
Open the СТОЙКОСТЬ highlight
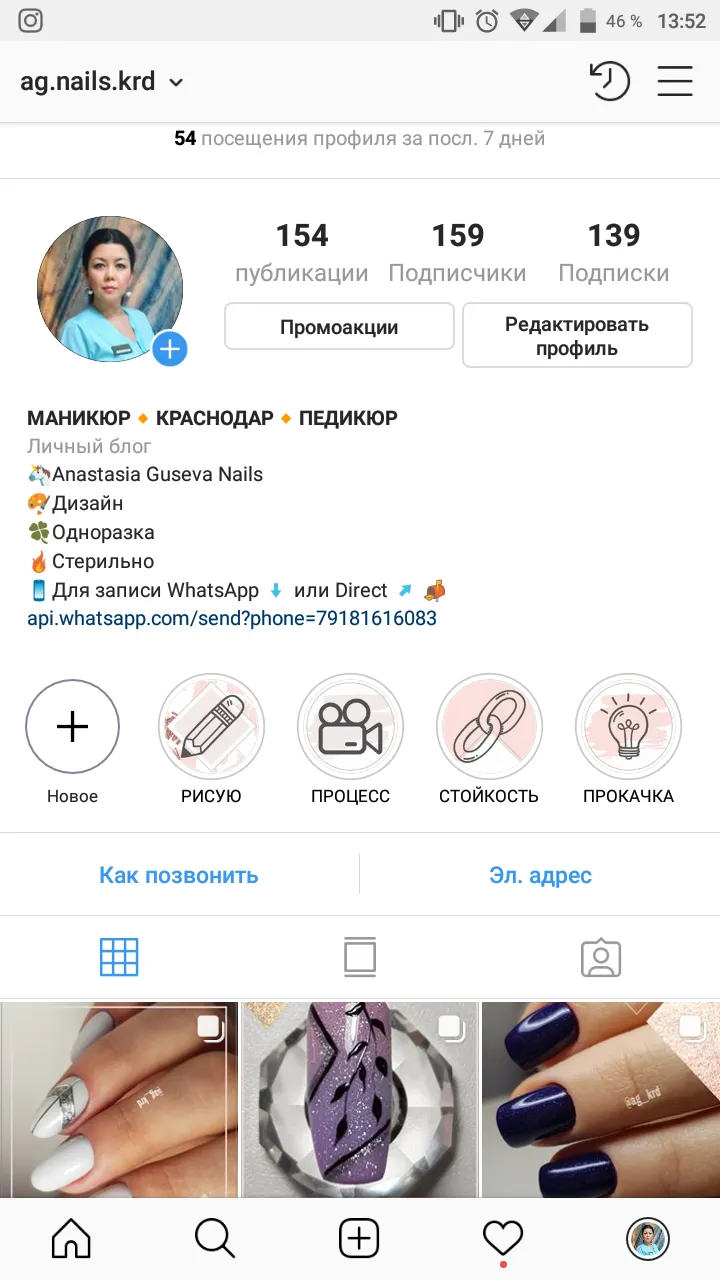[x=489, y=727]
